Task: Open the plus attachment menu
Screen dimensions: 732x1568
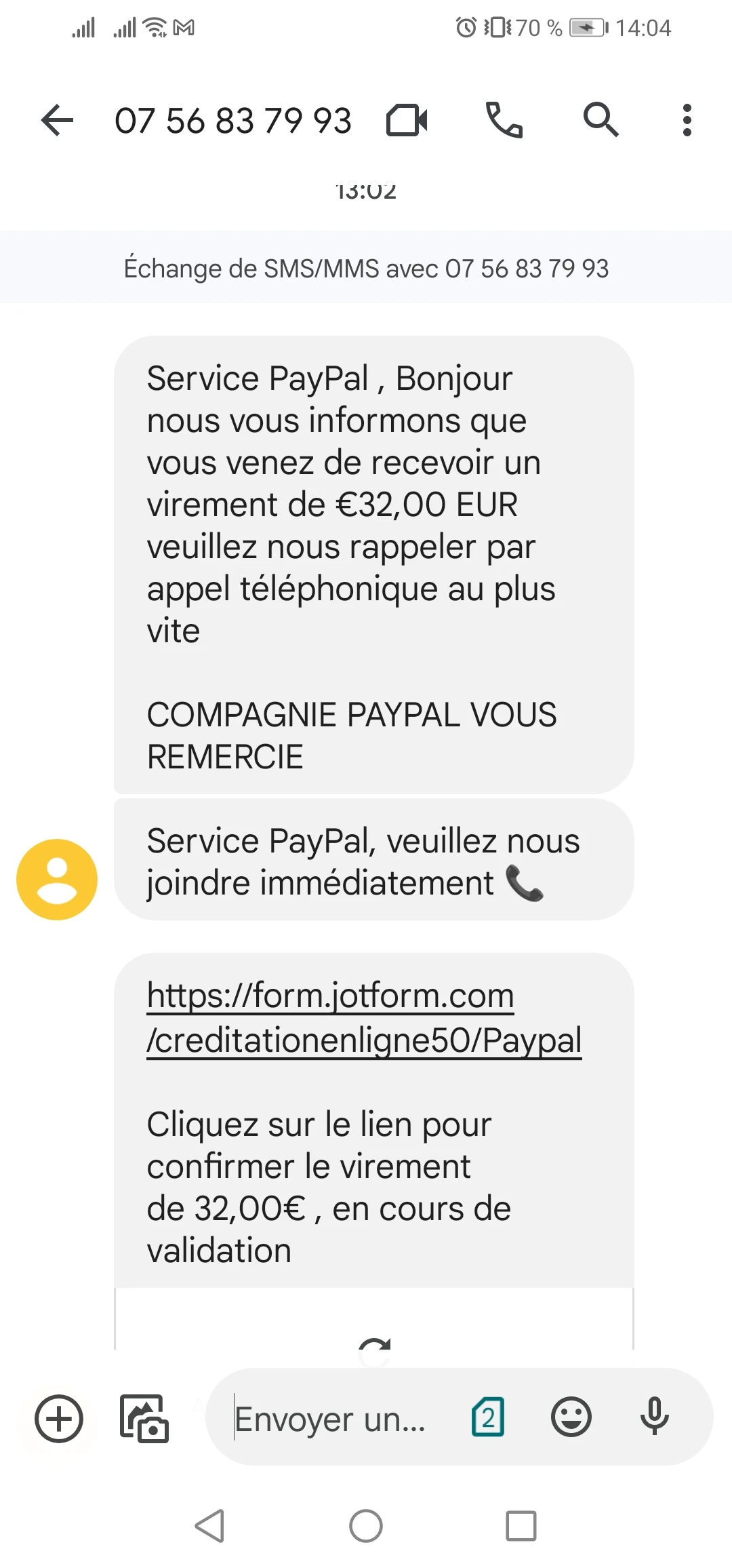Action: 59,1418
